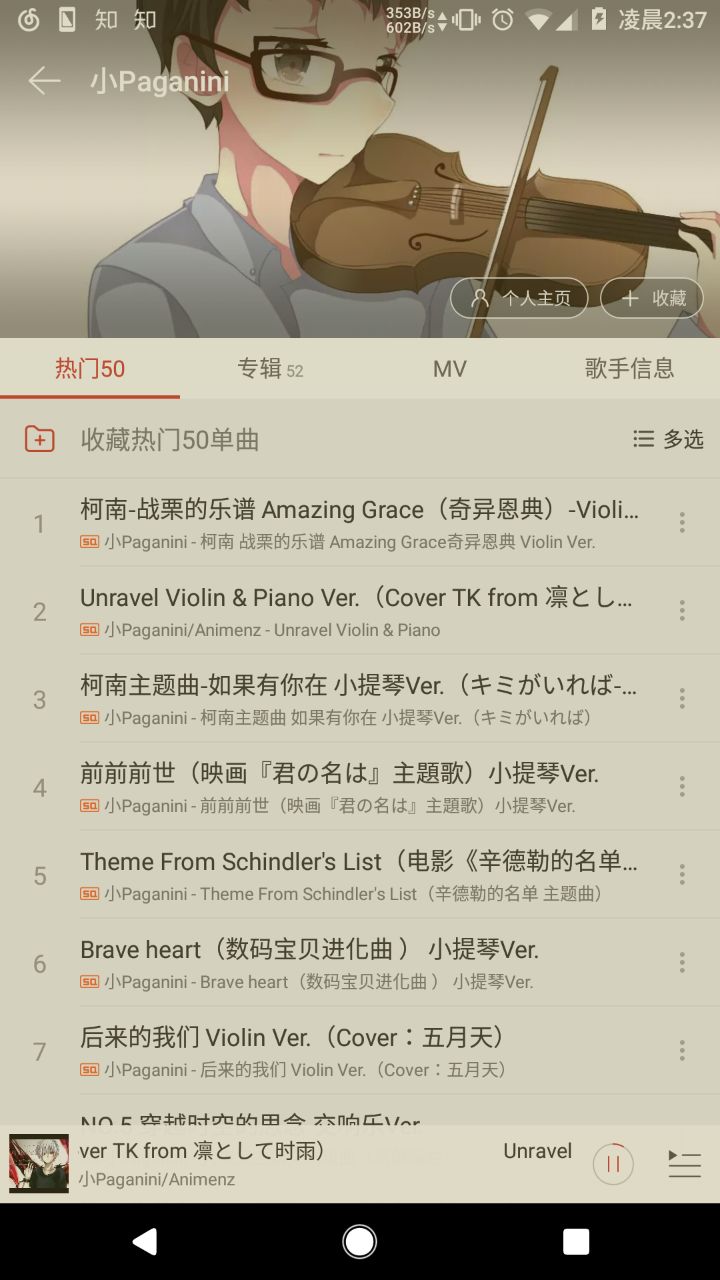Open options for 柯南主题曲-如果有你在 song
720x1280 pixels.
(x=682, y=698)
